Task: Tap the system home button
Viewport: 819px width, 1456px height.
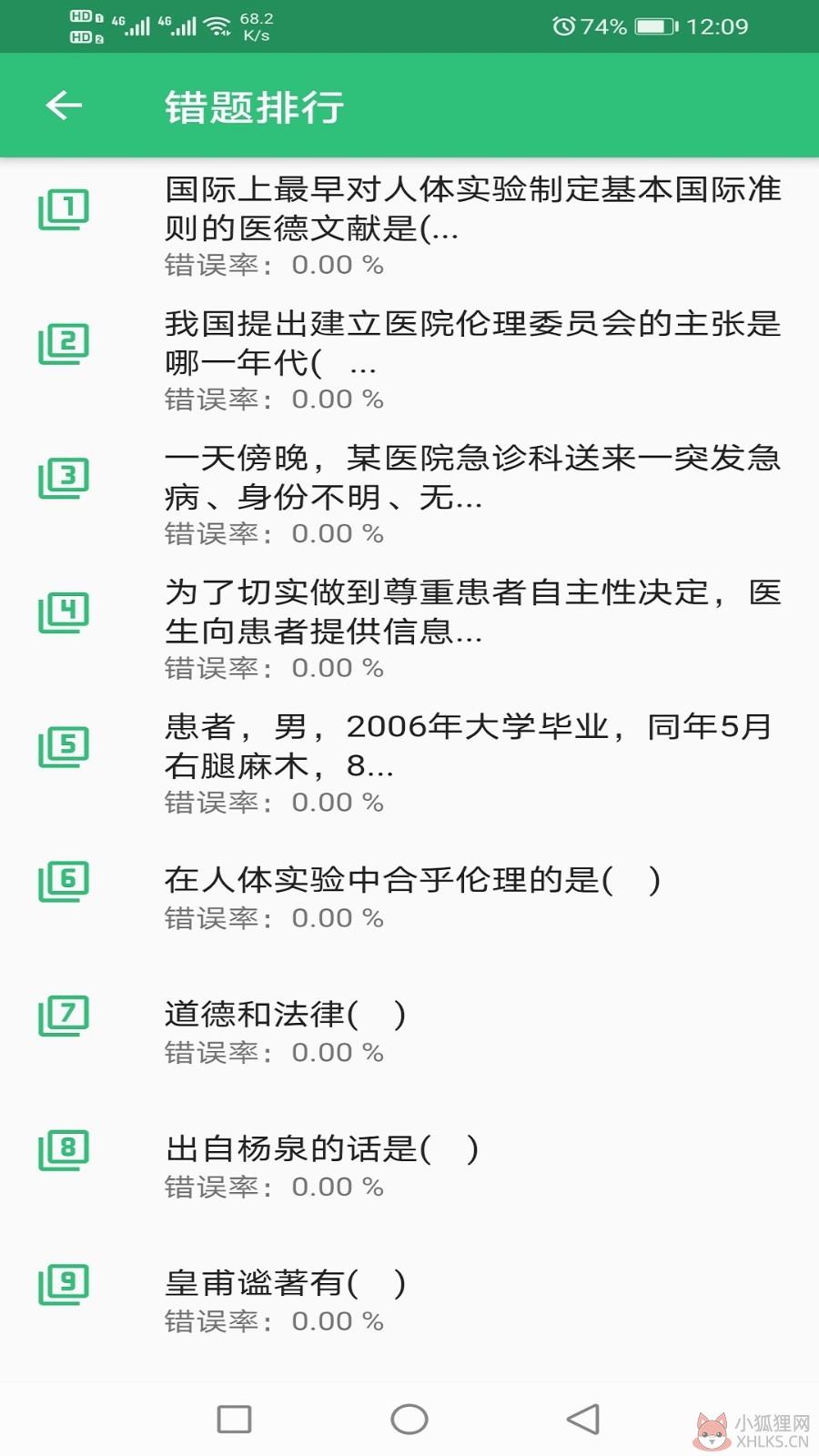Action: click(409, 1419)
